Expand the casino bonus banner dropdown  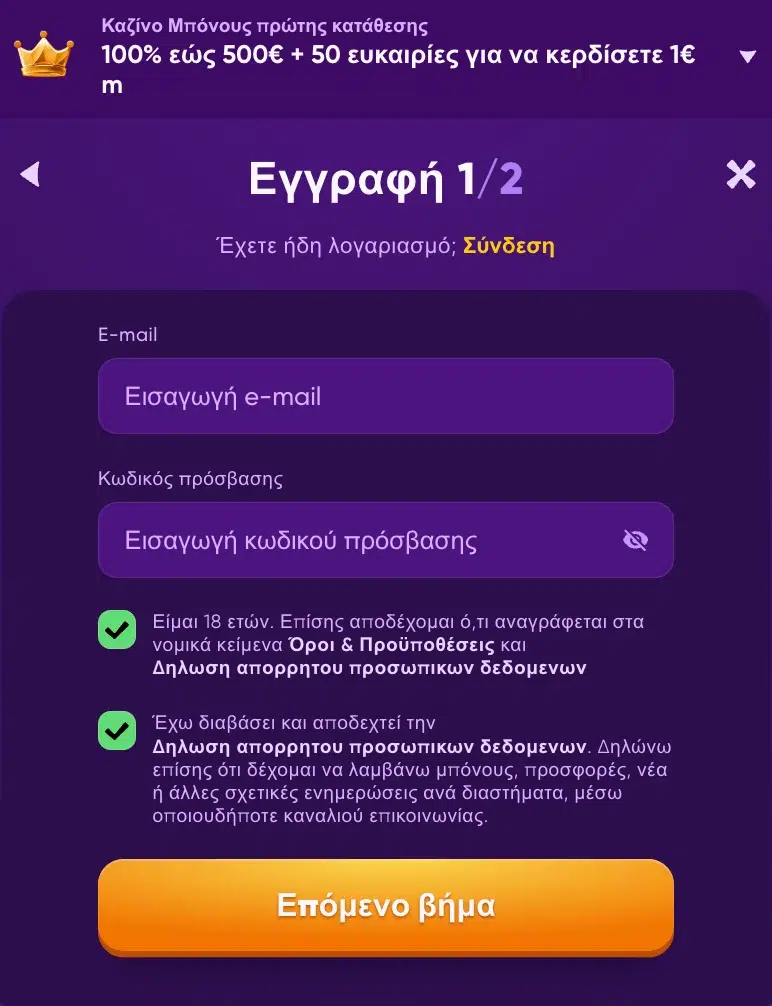747,57
